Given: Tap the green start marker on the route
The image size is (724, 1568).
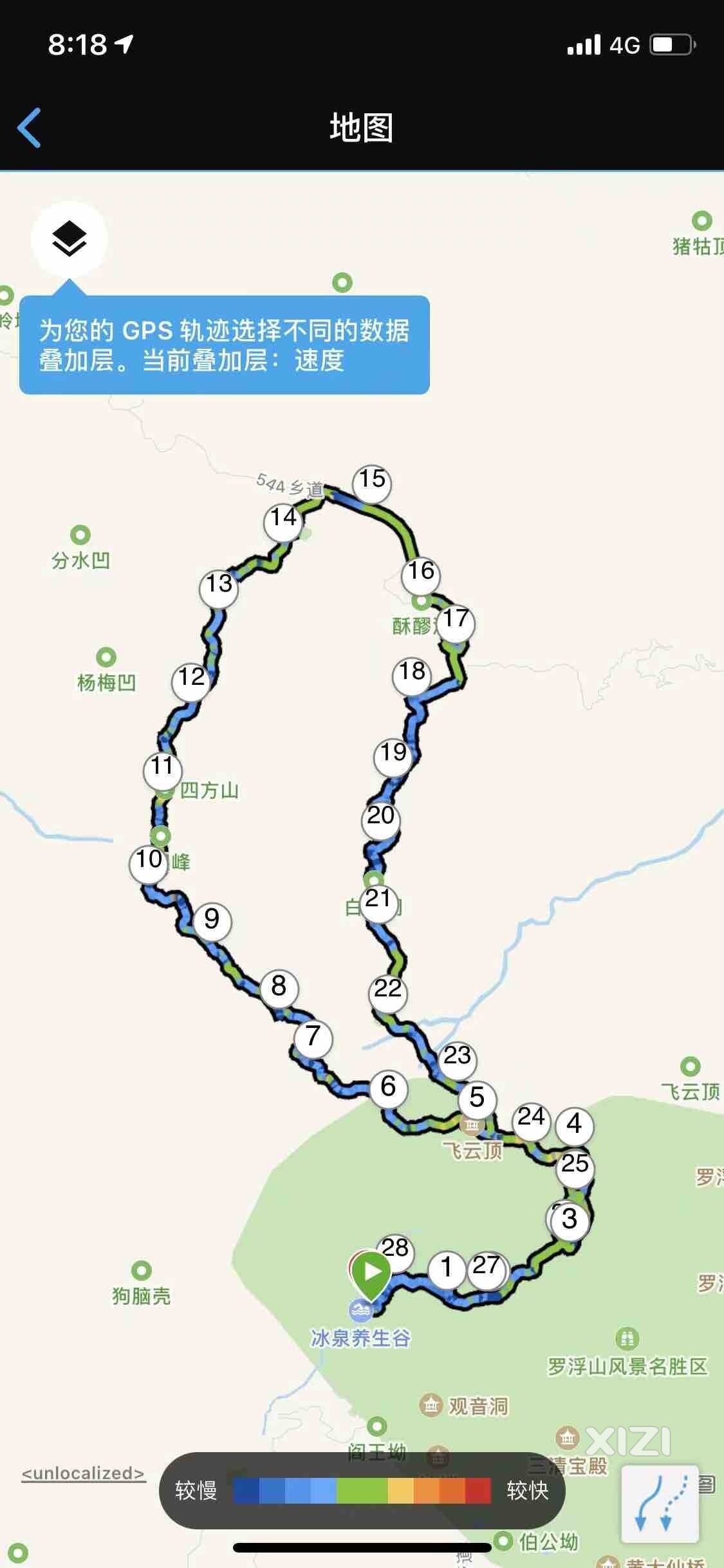Looking at the screenshot, I should click(x=370, y=1273).
